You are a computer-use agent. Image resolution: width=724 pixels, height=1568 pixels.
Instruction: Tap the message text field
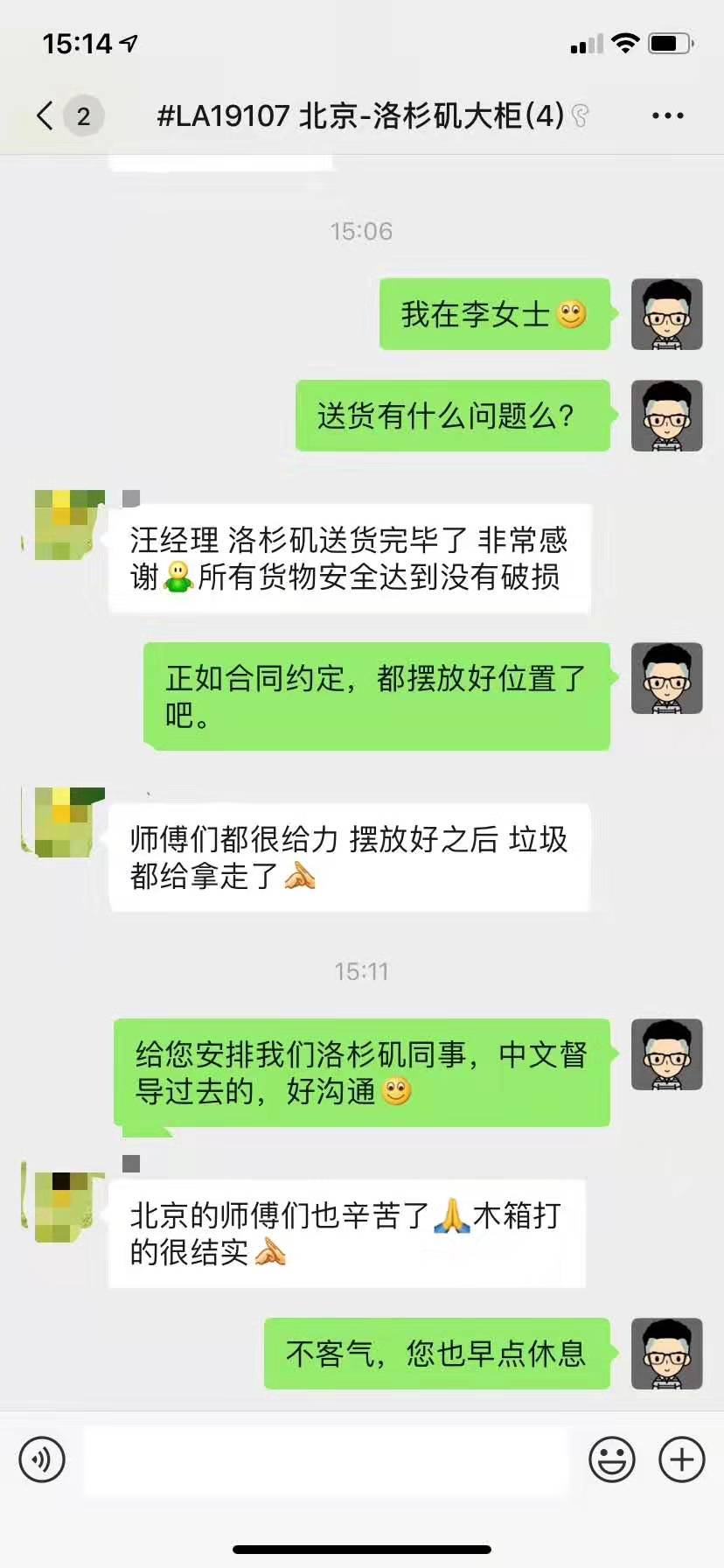point(325,1459)
